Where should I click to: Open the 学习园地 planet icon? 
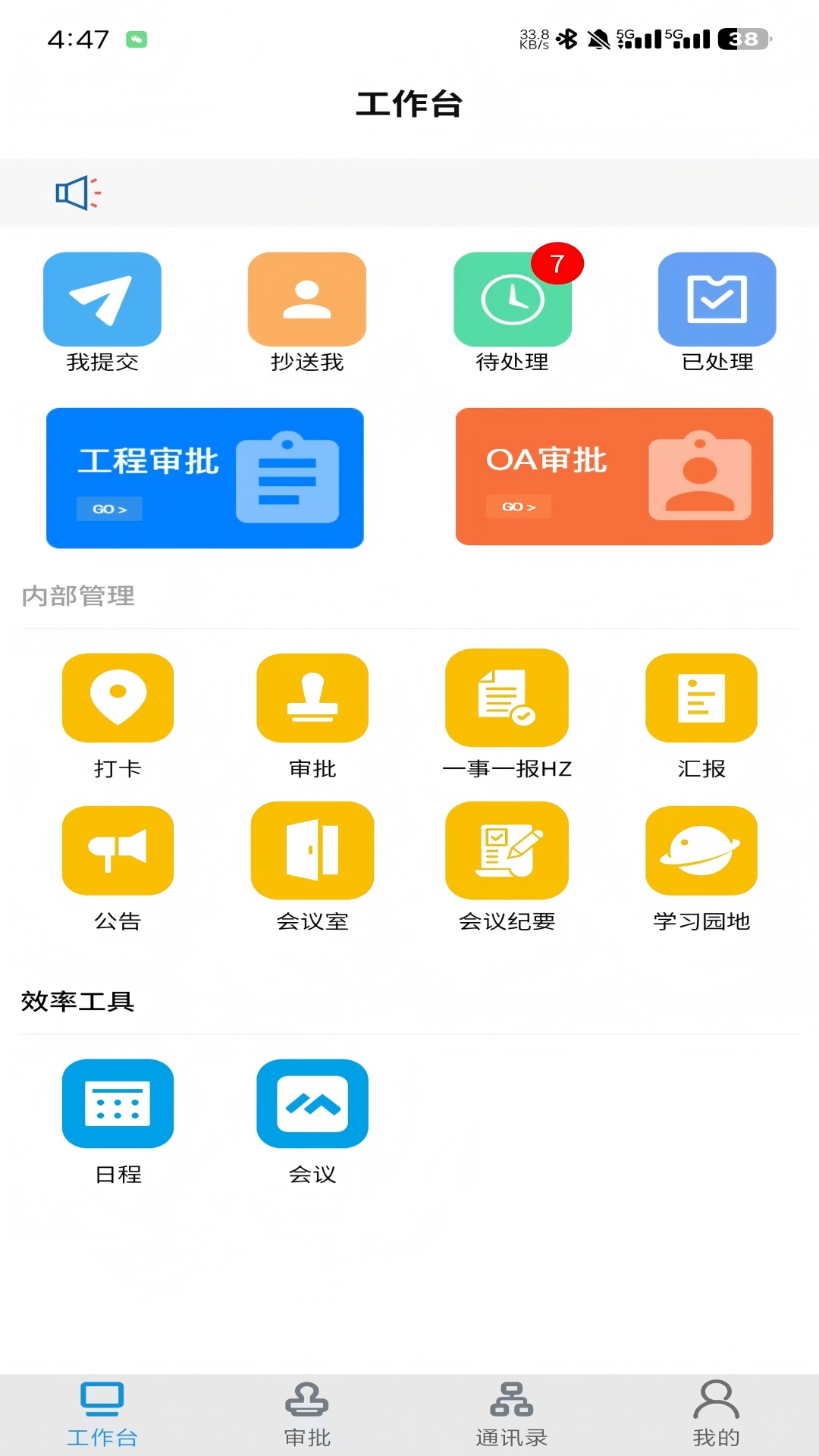pyautogui.click(x=701, y=849)
